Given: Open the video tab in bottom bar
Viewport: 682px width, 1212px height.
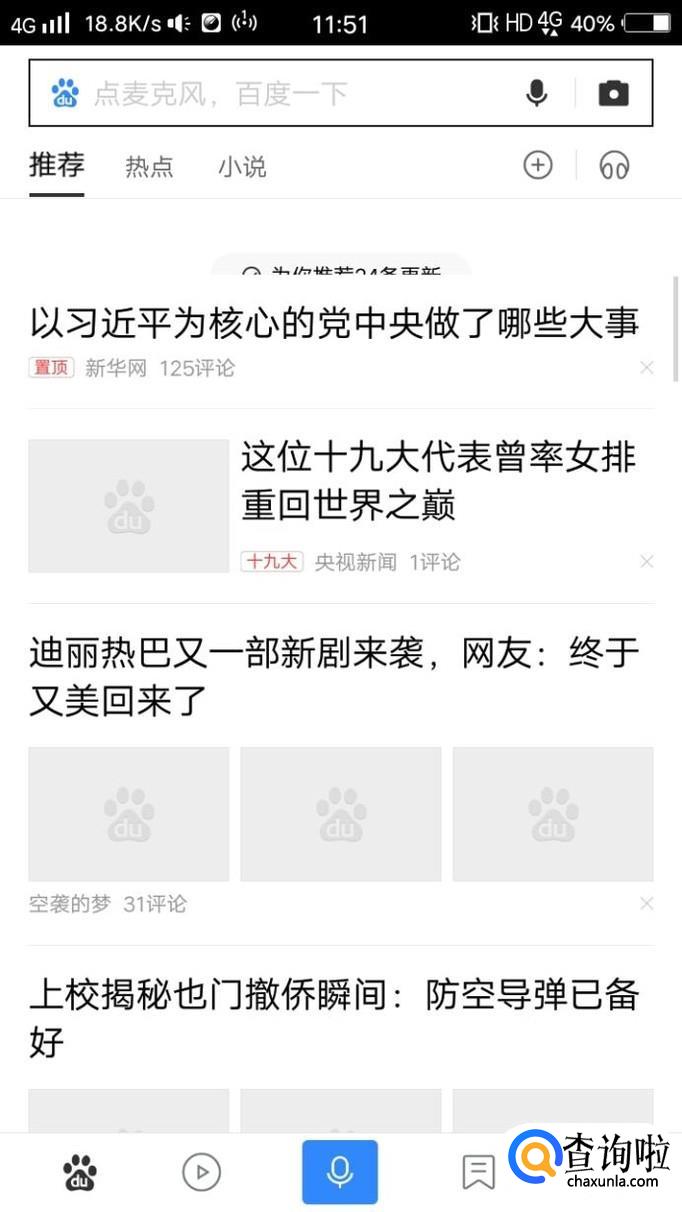Looking at the screenshot, I should pyautogui.click(x=202, y=1172).
